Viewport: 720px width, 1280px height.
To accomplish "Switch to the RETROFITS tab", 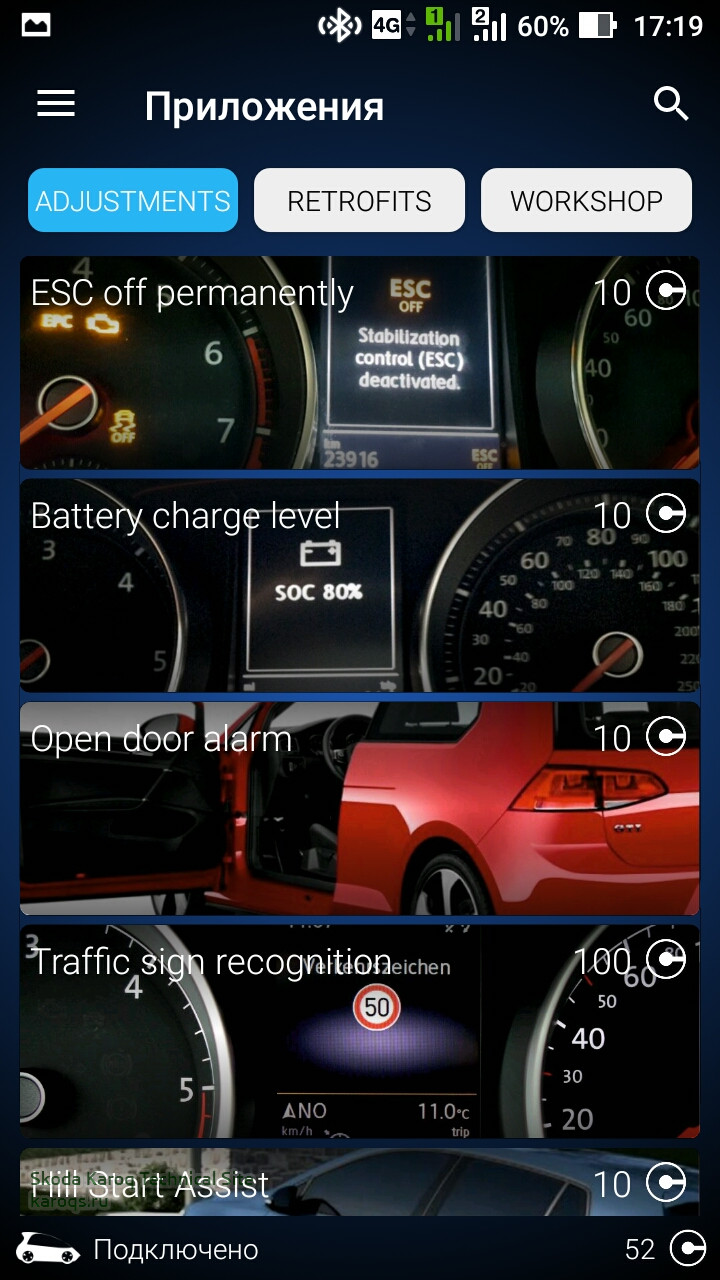I will [x=359, y=200].
